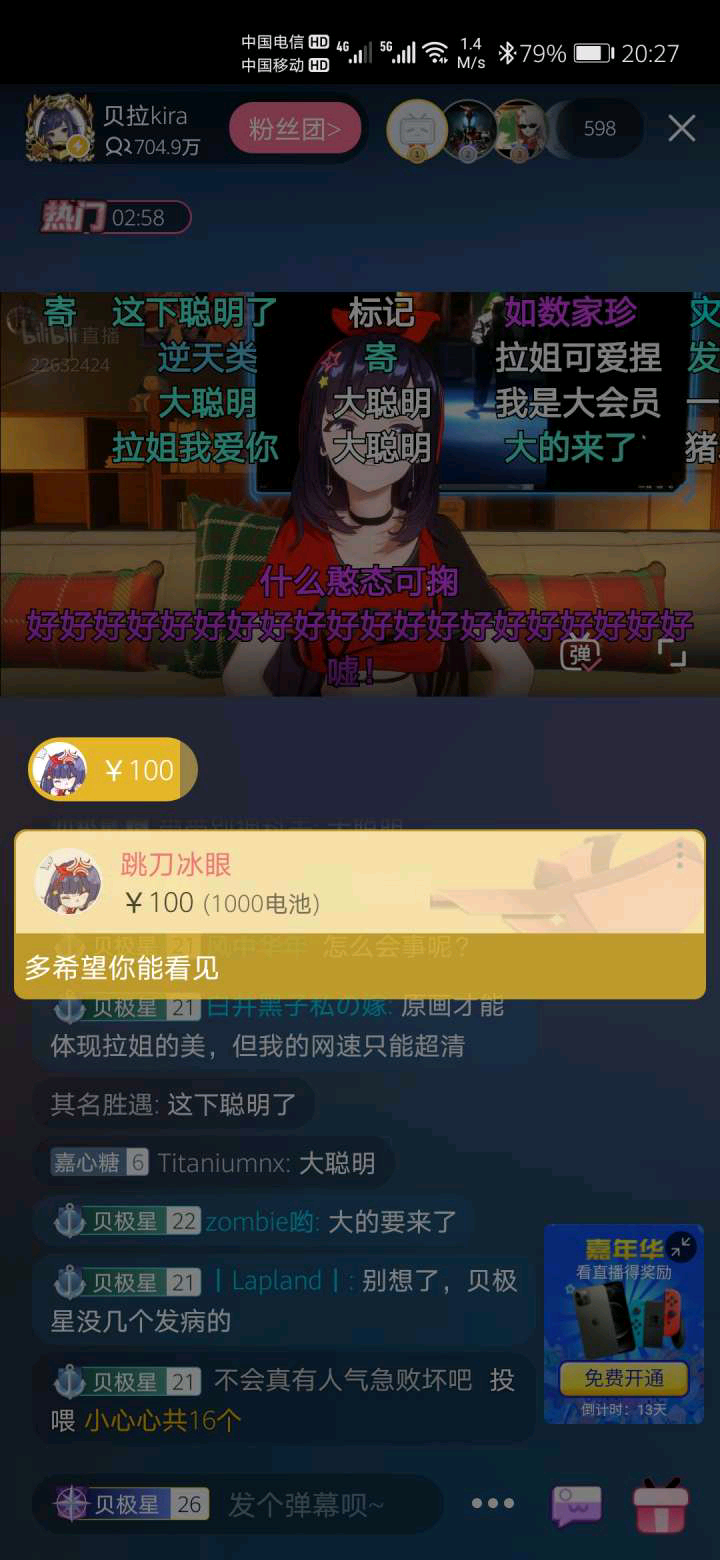Open options menu on 跳刀冰眼's super chat
The image size is (720, 1560).
[680, 856]
